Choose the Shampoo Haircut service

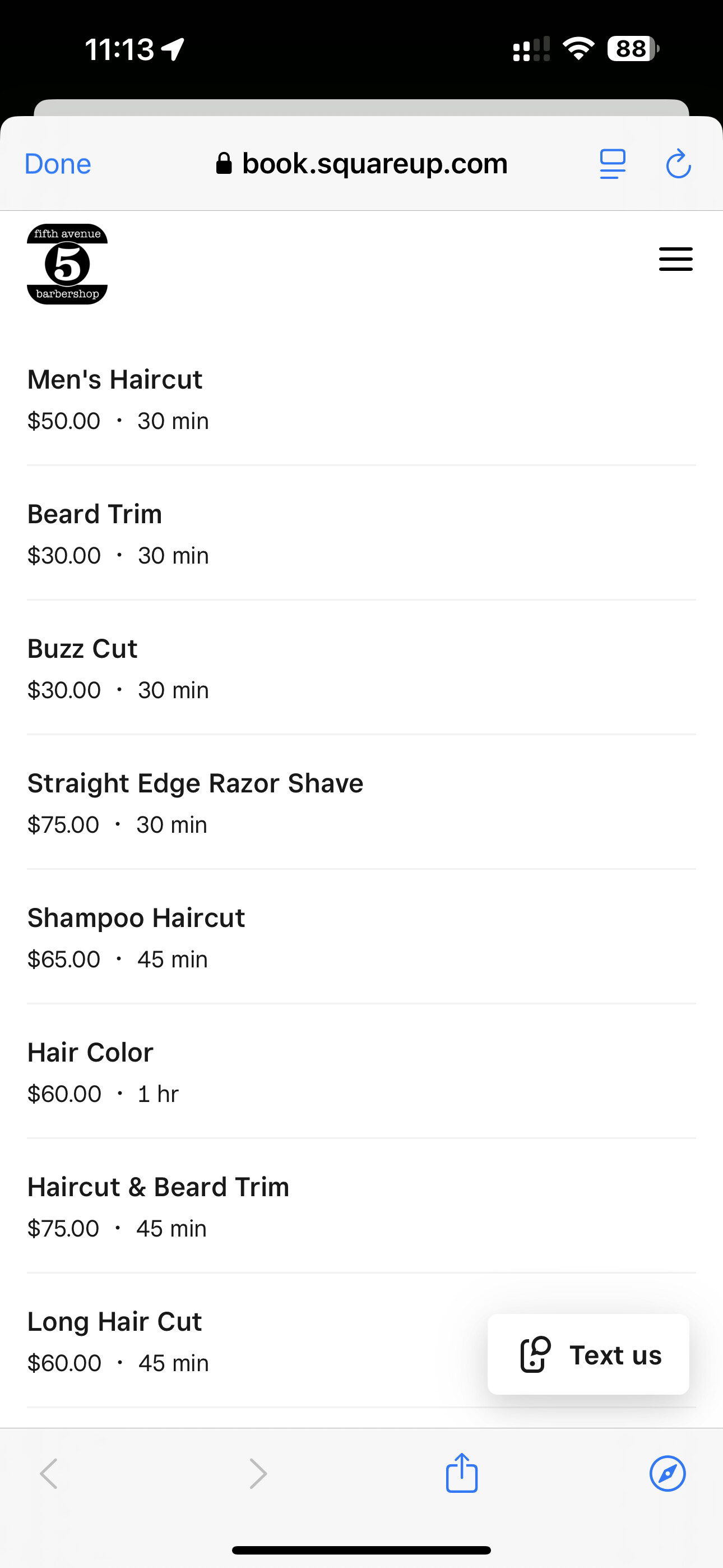[361, 938]
